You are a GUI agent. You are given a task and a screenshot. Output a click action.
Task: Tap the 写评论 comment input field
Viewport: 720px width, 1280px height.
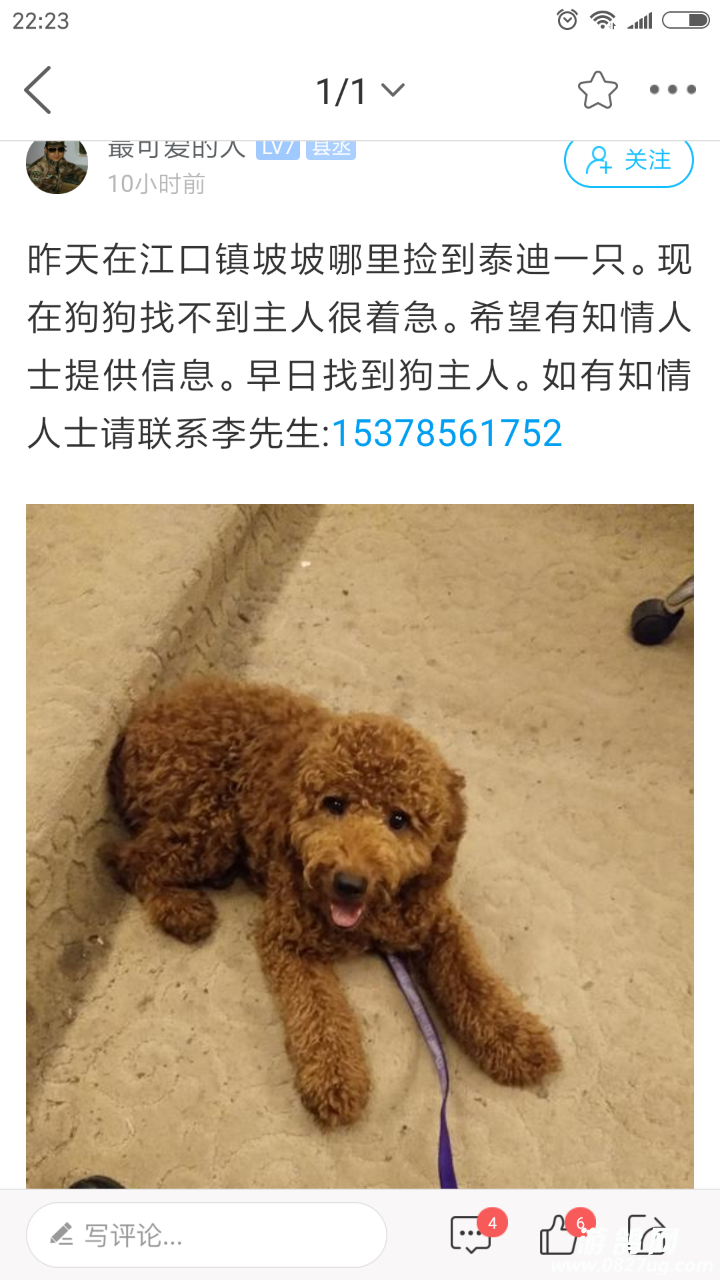207,1235
